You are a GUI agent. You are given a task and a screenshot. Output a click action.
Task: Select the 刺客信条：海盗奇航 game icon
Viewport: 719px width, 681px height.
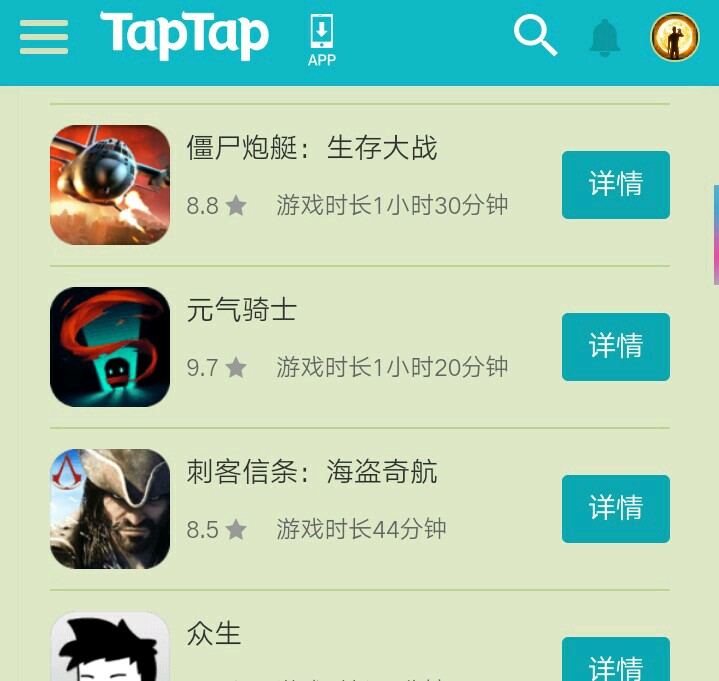110,509
